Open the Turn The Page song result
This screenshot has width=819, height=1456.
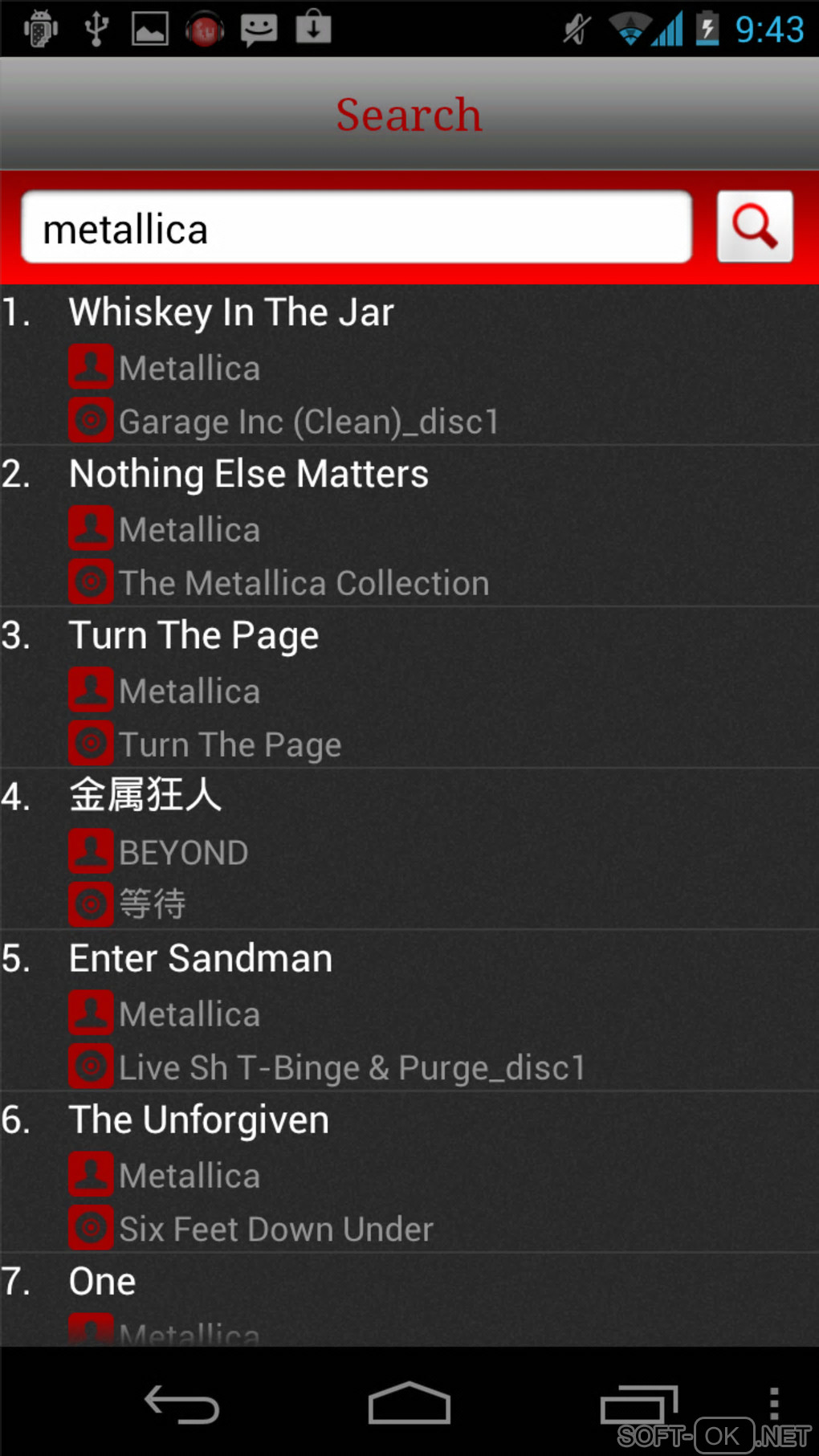194,635
